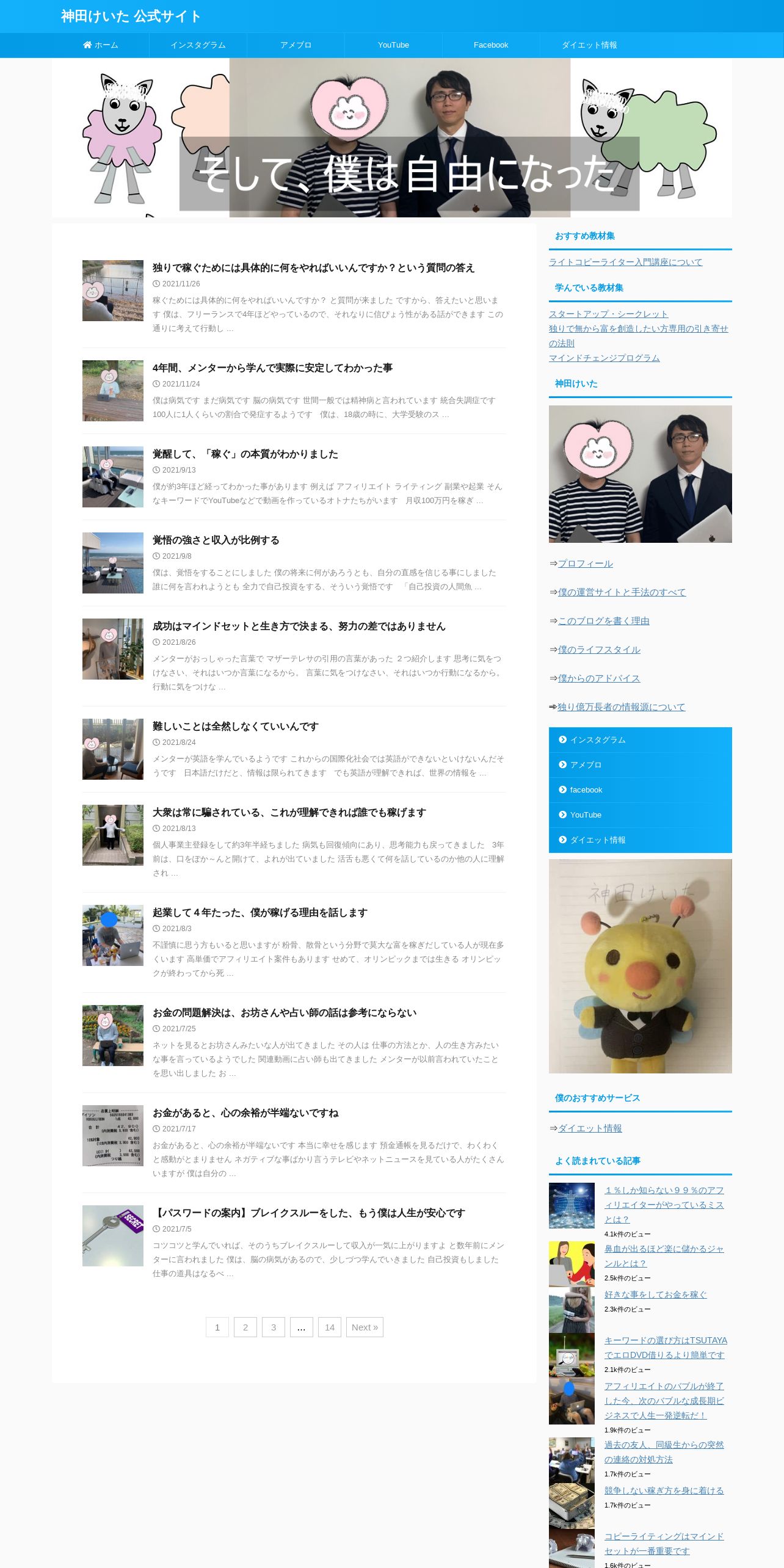Open ダイエット情報 in top navigation bar
The height and width of the screenshot is (1568, 784).
click(589, 45)
